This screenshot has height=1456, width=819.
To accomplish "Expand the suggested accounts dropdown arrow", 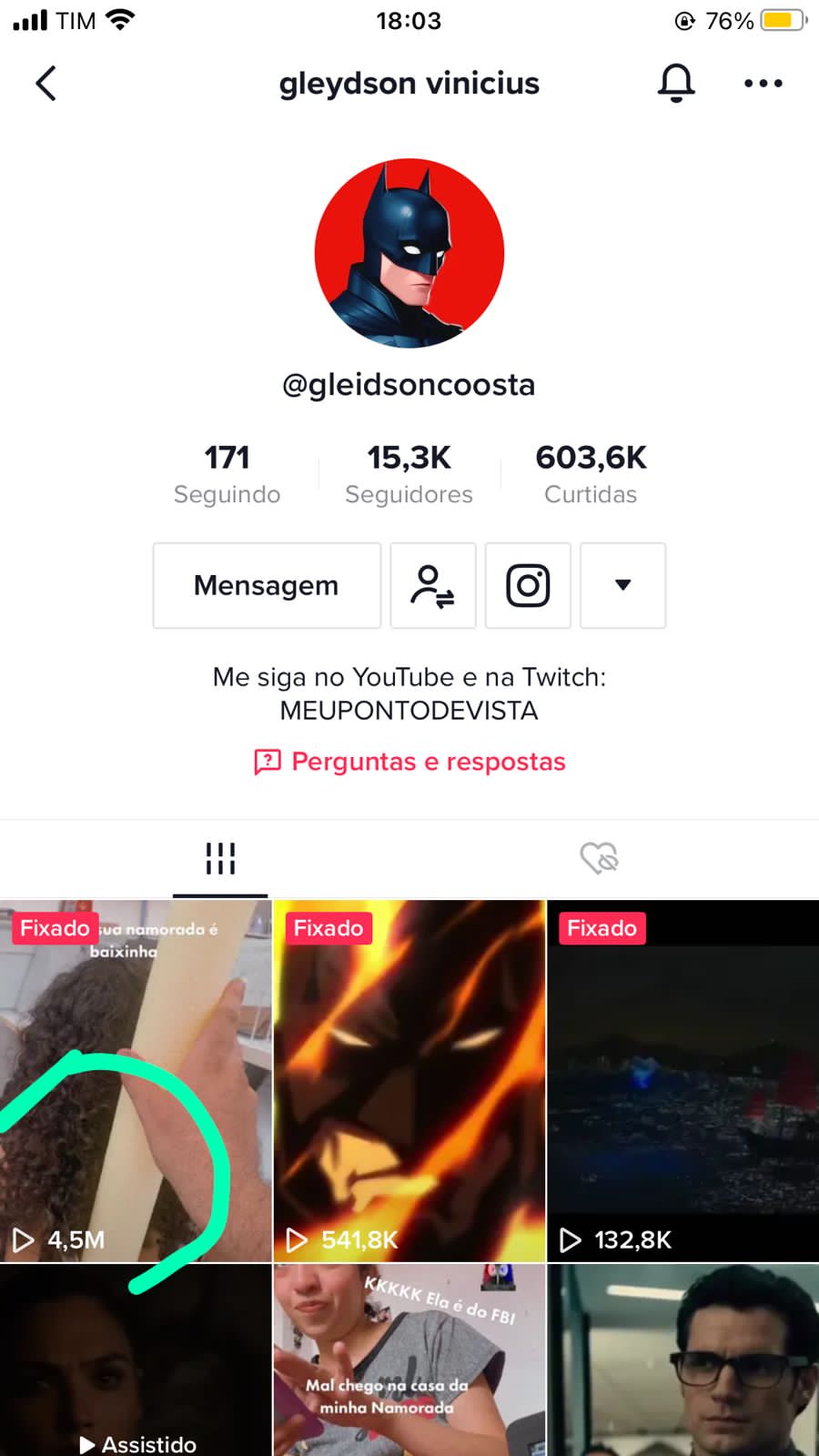I will [x=622, y=585].
